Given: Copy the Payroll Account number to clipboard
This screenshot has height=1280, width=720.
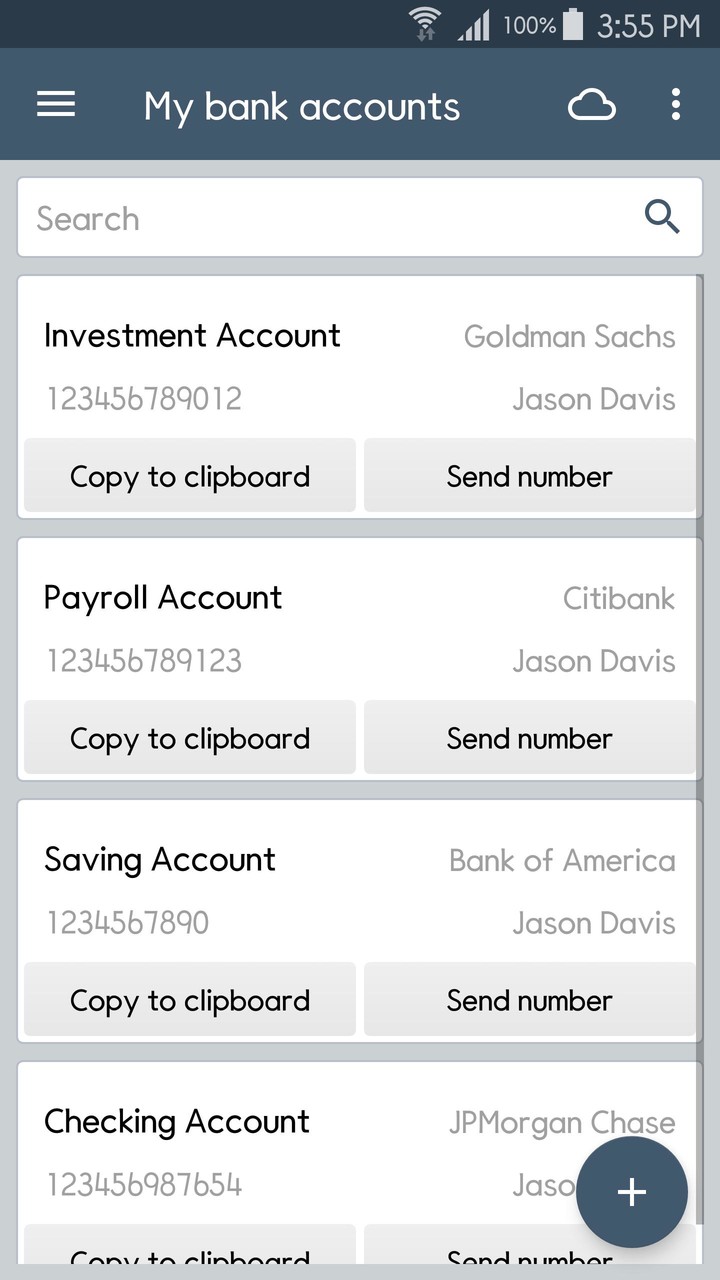Looking at the screenshot, I should tap(189, 738).
